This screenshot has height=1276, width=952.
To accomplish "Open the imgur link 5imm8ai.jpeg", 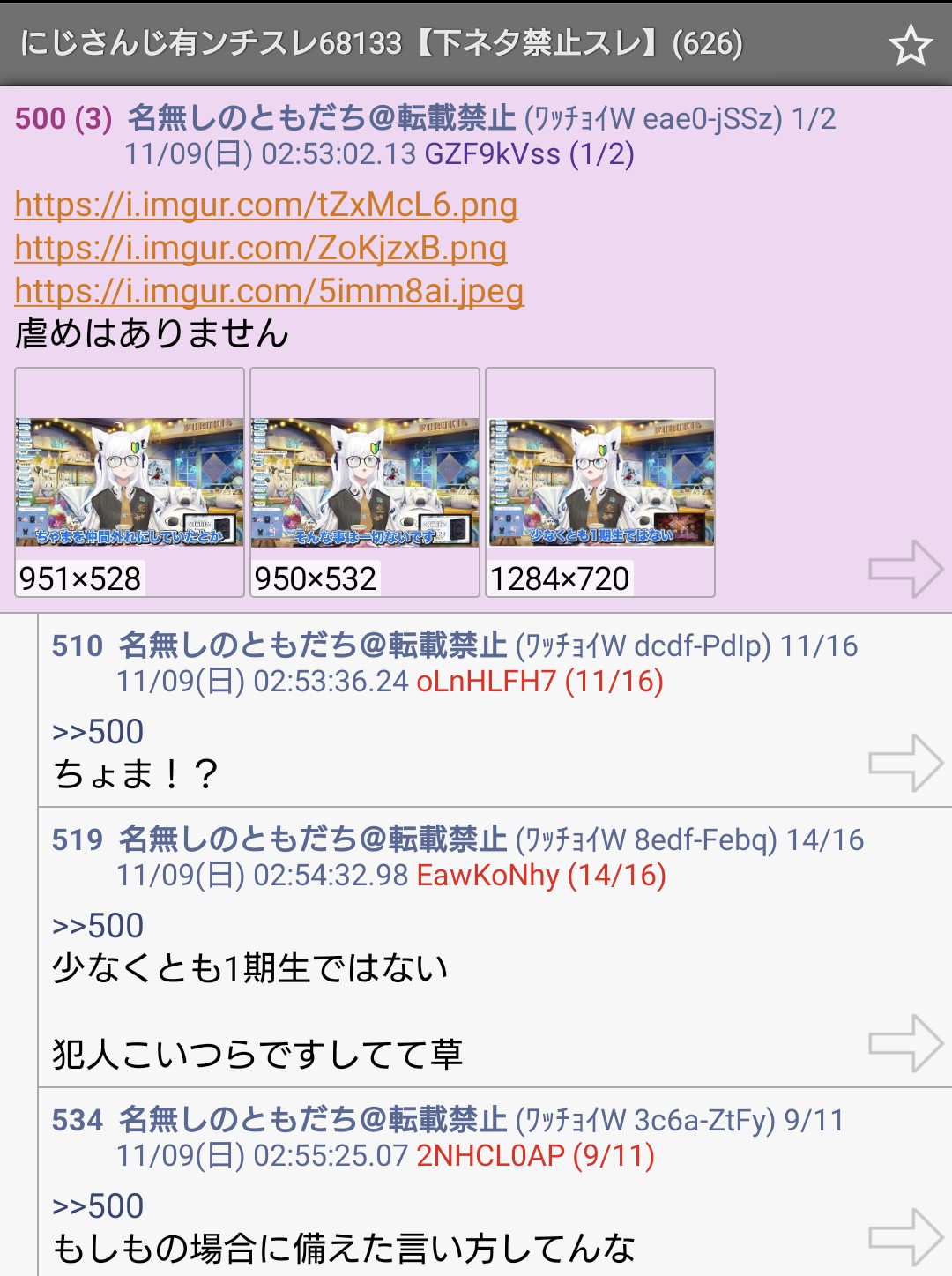I will [269, 291].
